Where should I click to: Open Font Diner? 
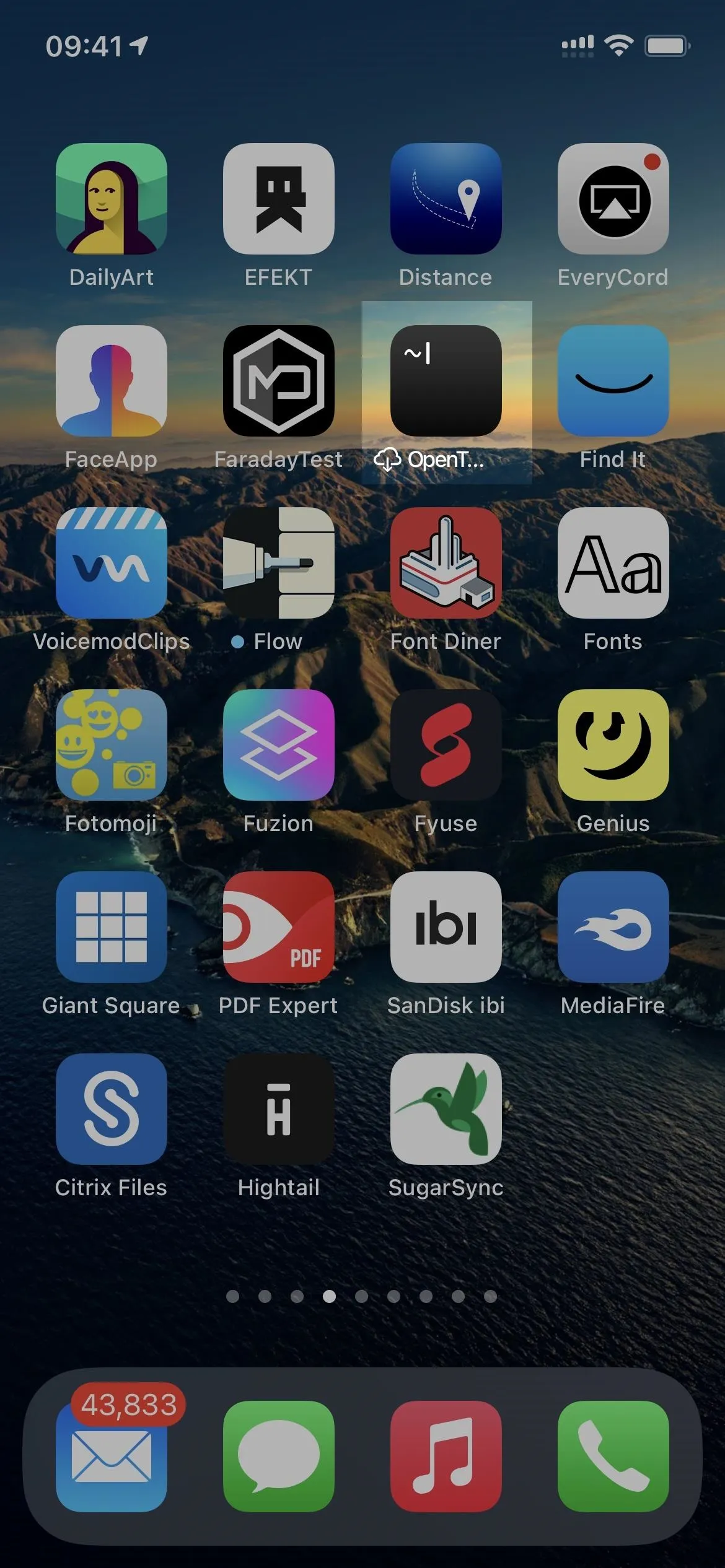point(446,563)
